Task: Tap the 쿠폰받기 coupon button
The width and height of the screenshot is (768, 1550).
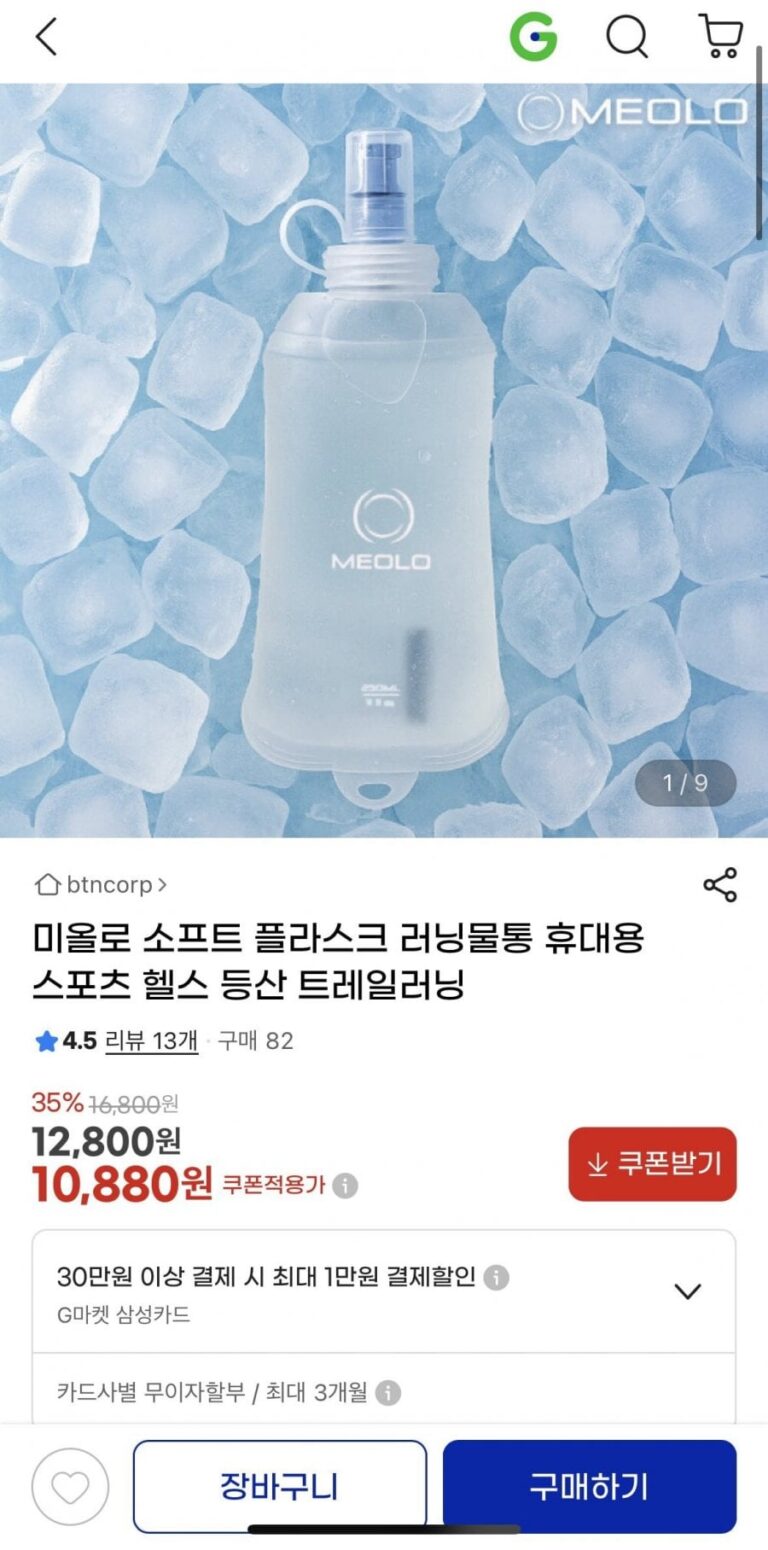Action: (652, 1164)
